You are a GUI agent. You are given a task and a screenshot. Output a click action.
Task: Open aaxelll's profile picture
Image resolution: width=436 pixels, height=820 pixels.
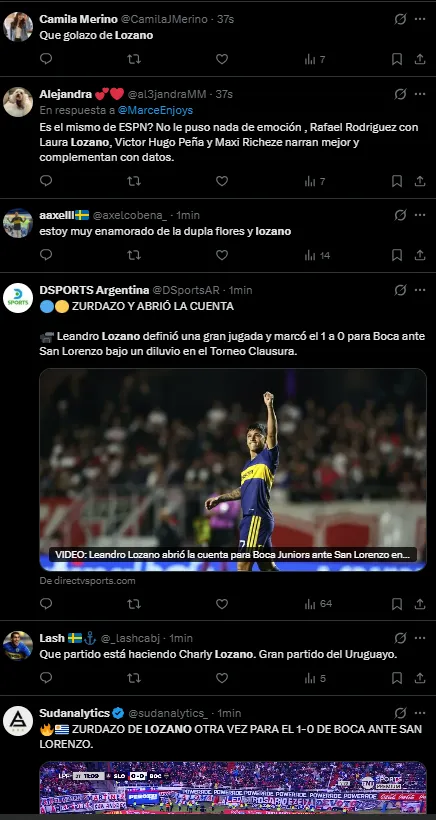pyautogui.click(x=18, y=223)
